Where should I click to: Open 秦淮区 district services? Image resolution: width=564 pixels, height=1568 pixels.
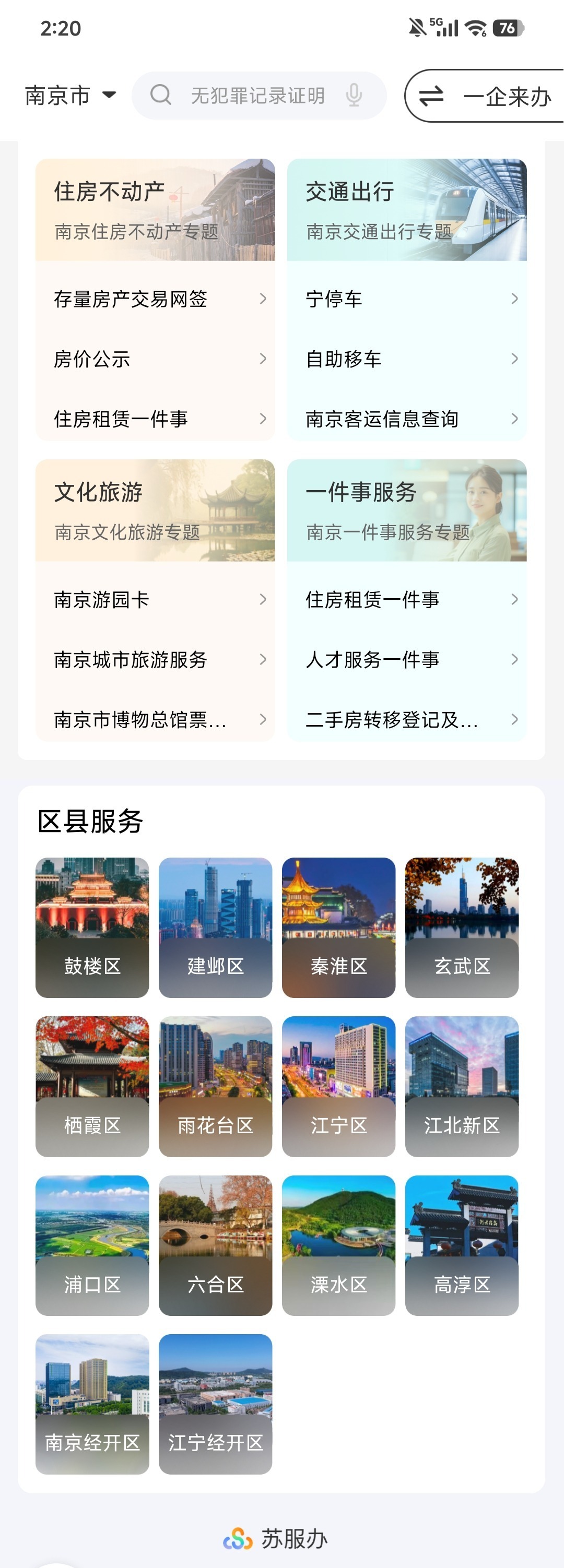tap(338, 928)
